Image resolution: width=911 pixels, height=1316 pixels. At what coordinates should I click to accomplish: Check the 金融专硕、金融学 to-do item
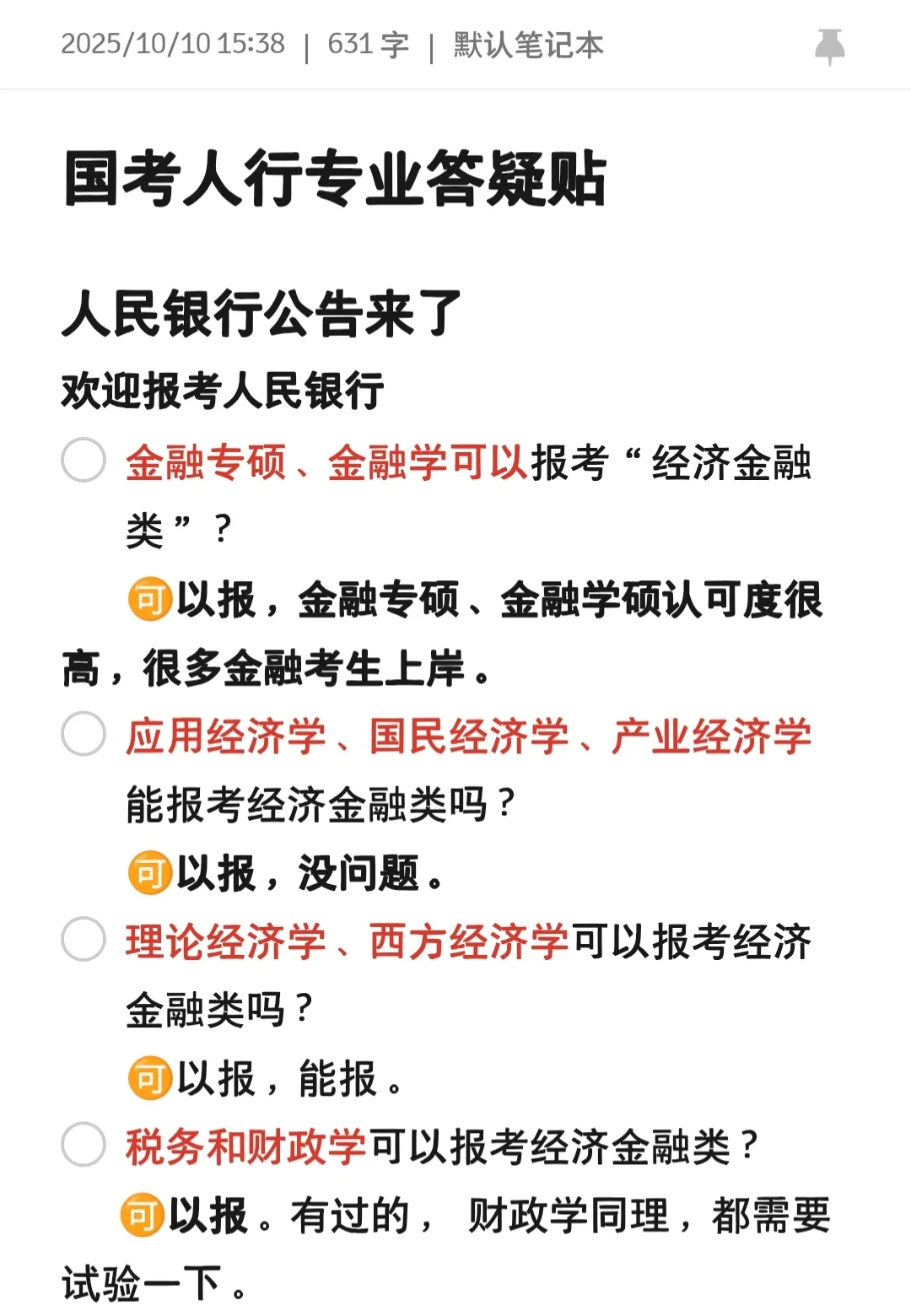pos(84,461)
